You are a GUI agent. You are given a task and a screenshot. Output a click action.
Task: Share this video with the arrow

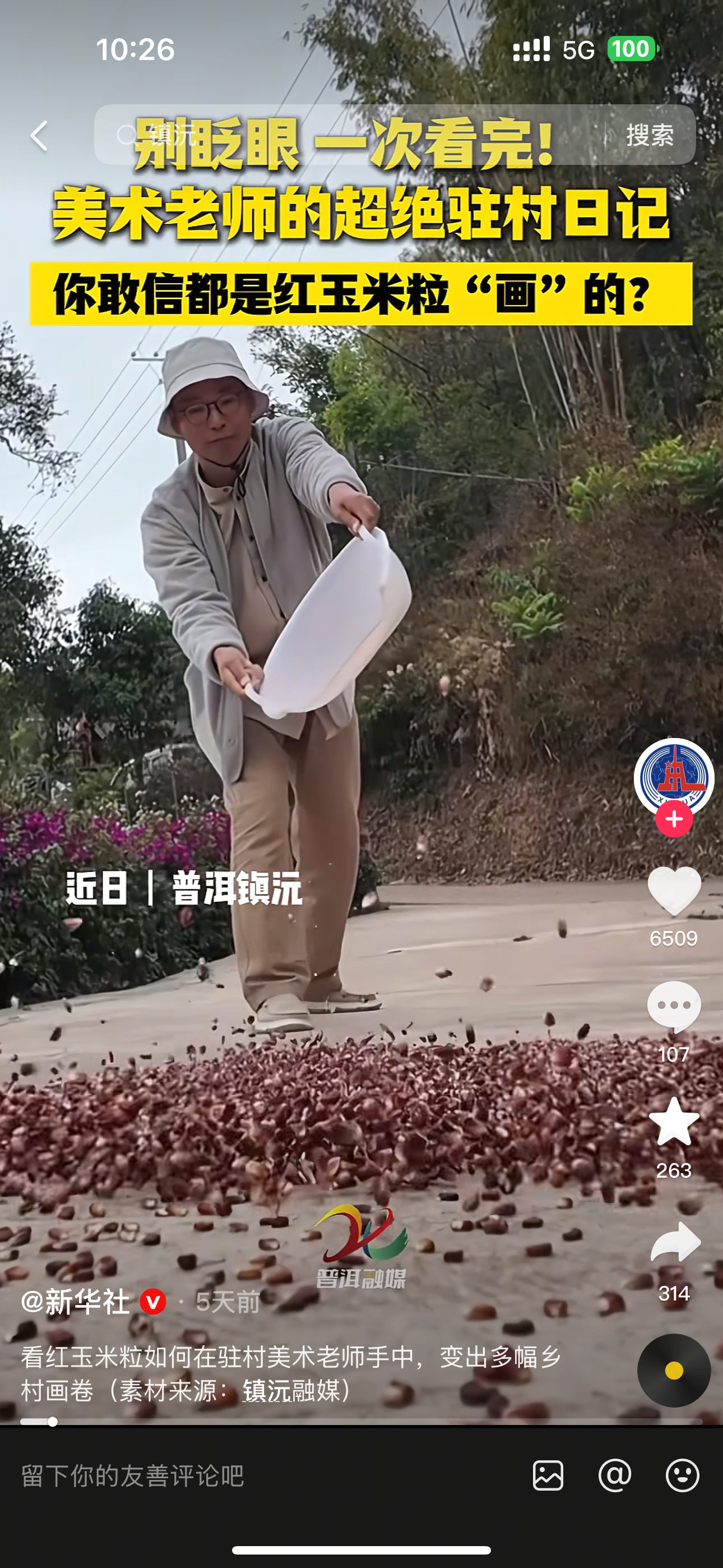coord(675,1242)
